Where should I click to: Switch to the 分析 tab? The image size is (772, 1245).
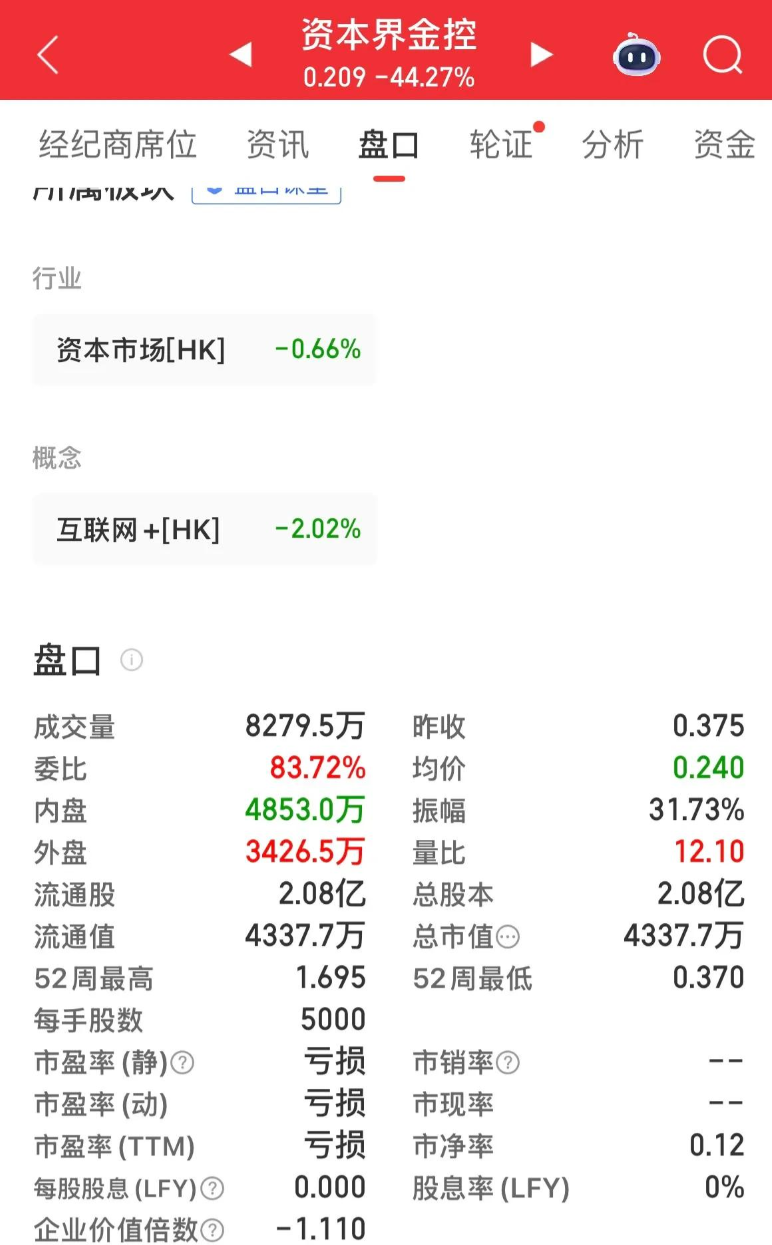(612, 145)
